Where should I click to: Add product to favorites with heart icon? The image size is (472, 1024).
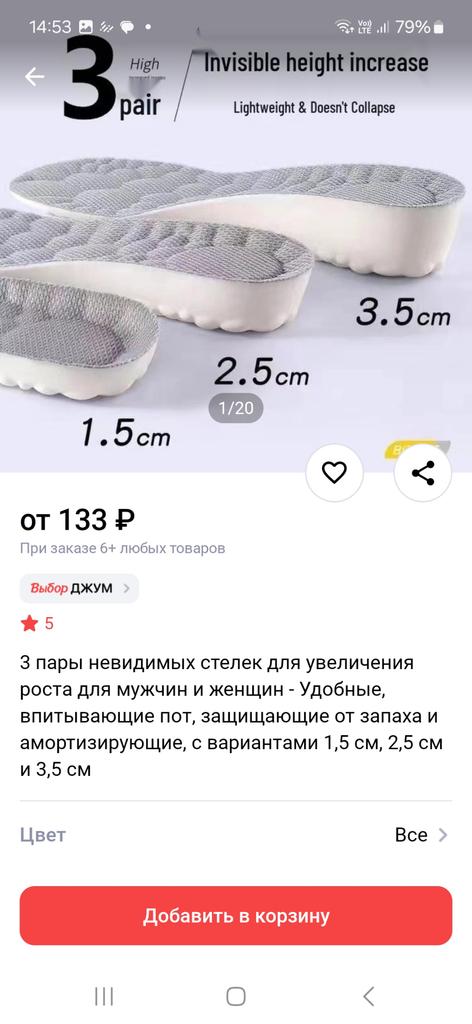(335, 473)
